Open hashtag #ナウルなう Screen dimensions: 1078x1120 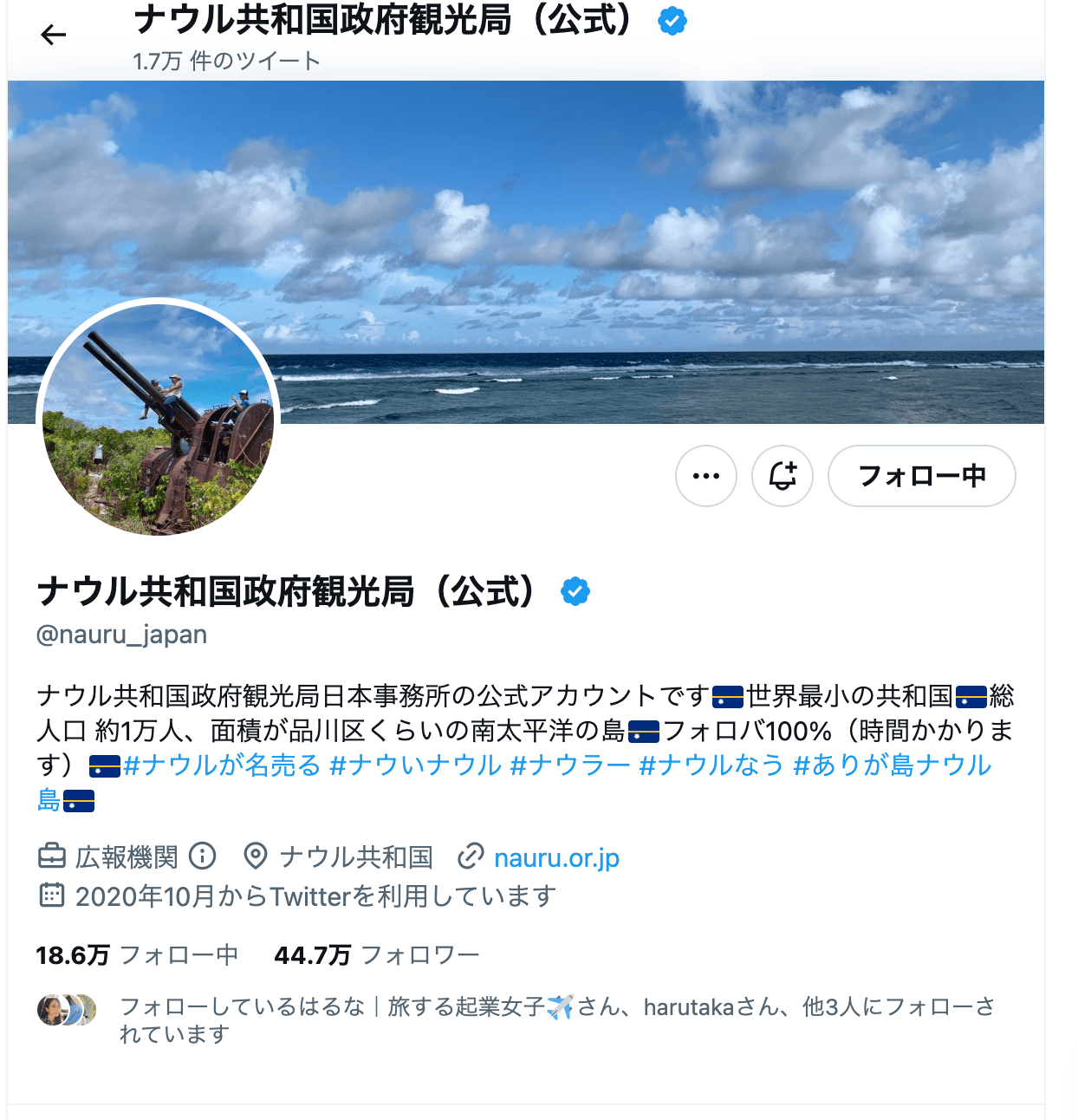(x=711, y=765)
